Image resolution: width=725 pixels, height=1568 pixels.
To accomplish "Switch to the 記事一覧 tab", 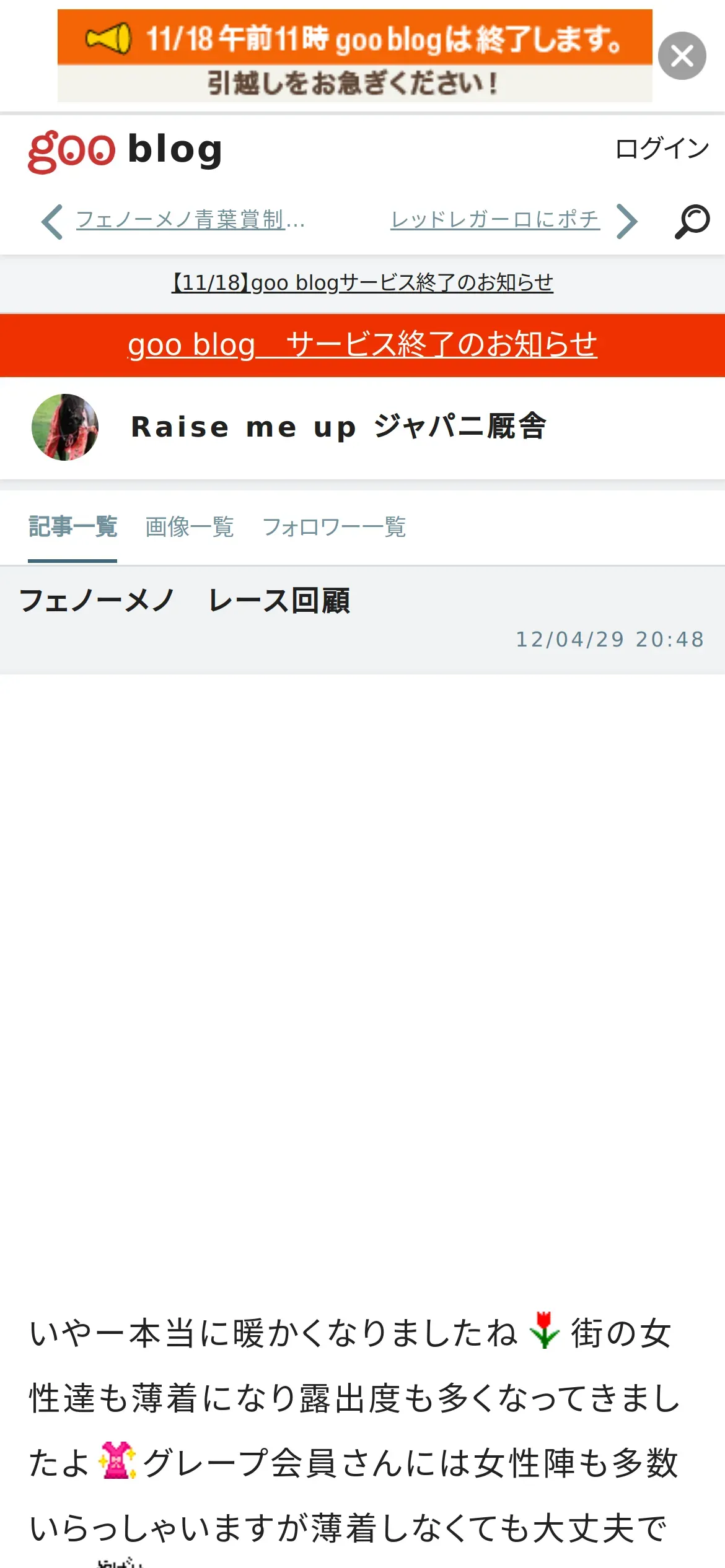I will (72, 527).
